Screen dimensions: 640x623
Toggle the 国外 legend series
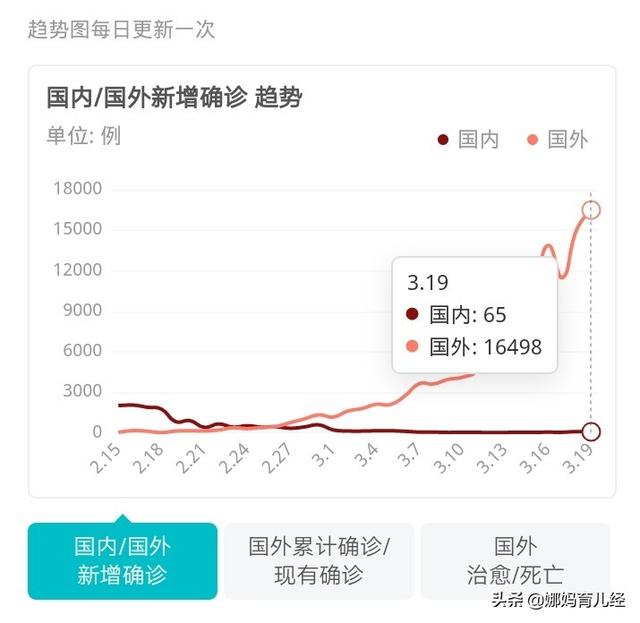558,140
